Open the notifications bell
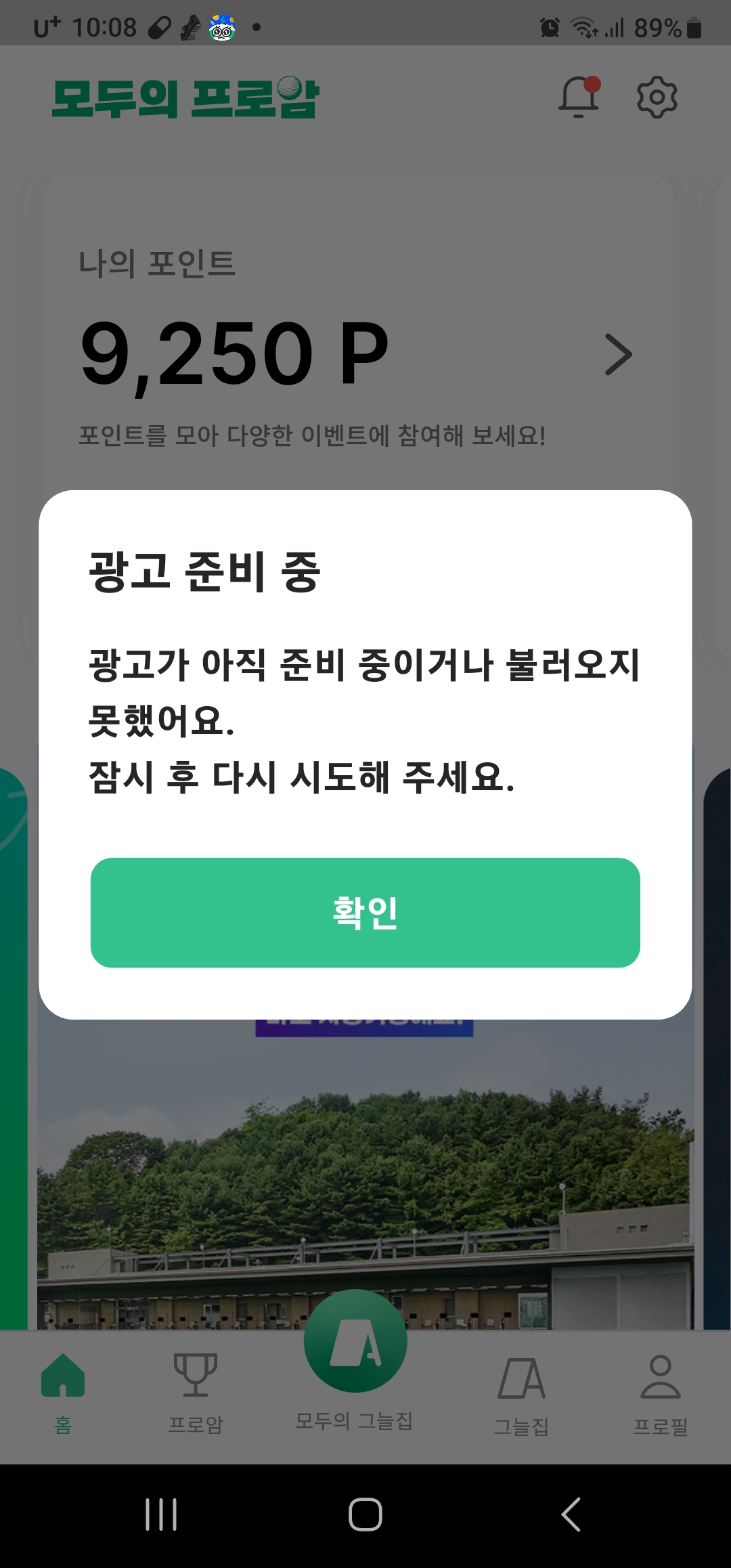Screen dimensions: 731x1568 [579, 97]
